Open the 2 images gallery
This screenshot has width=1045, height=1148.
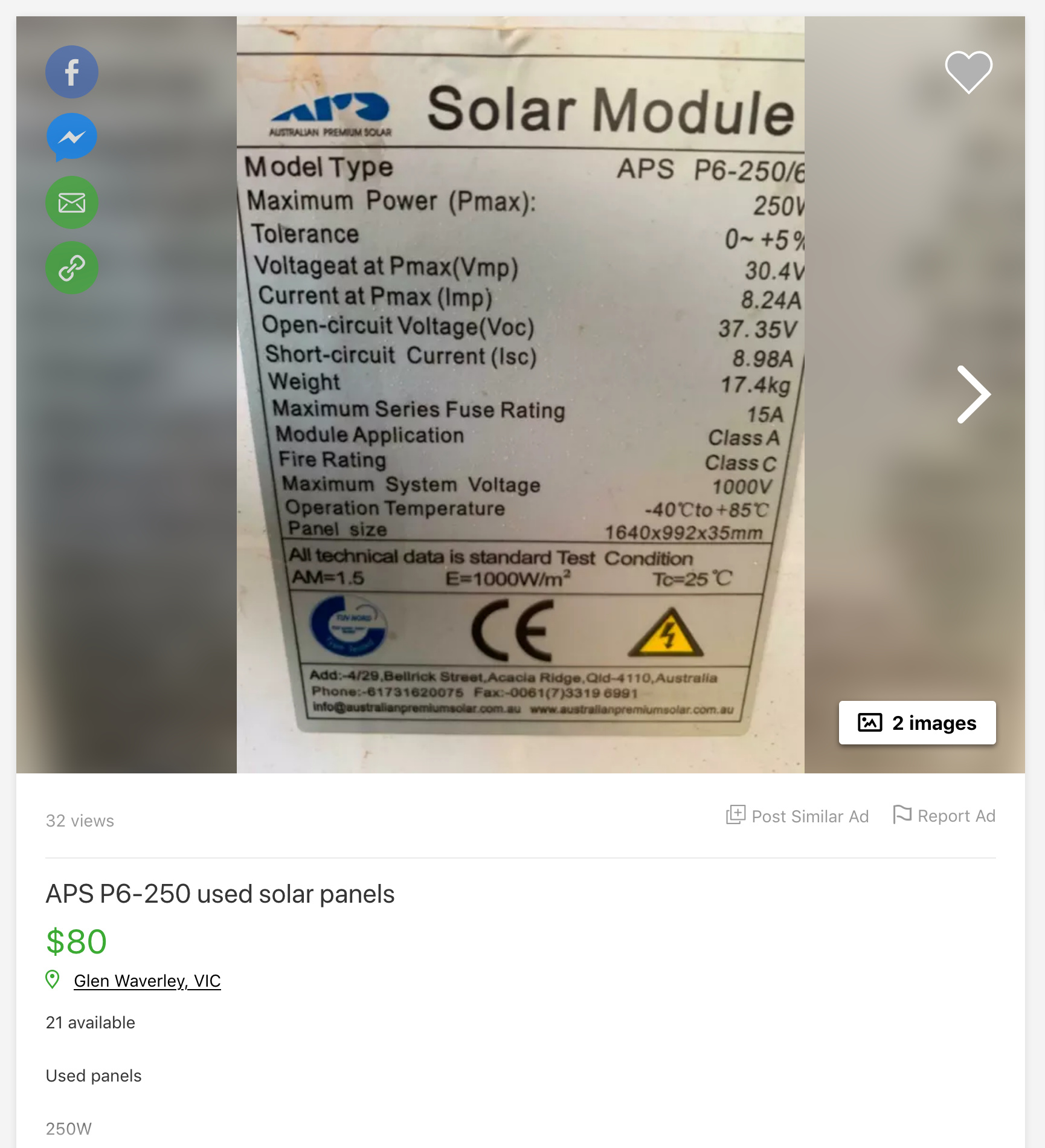pyautogui.click(x=917, y=723)
